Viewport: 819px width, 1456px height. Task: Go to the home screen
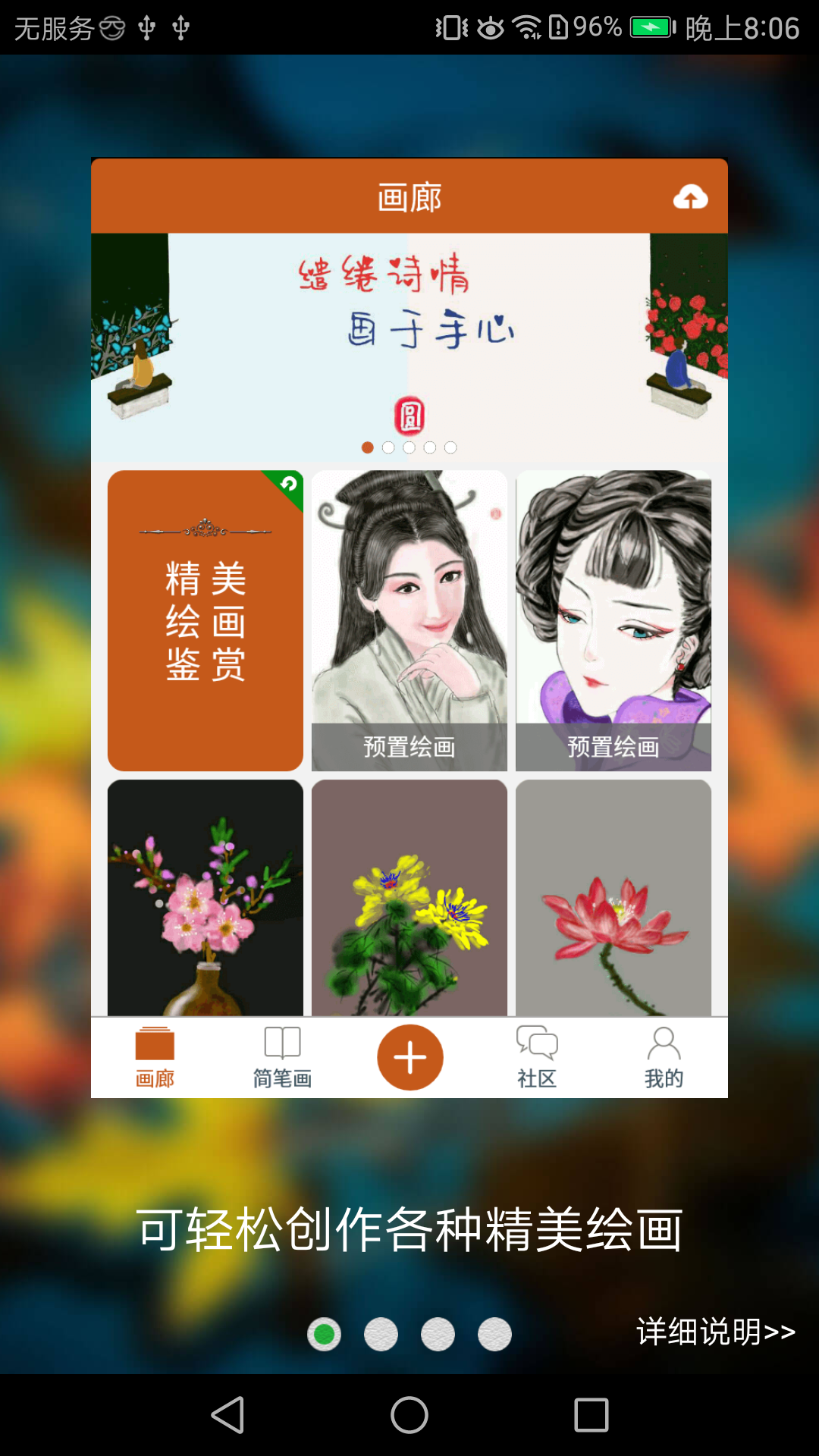pyautogui.click(x=409, y=1415)
